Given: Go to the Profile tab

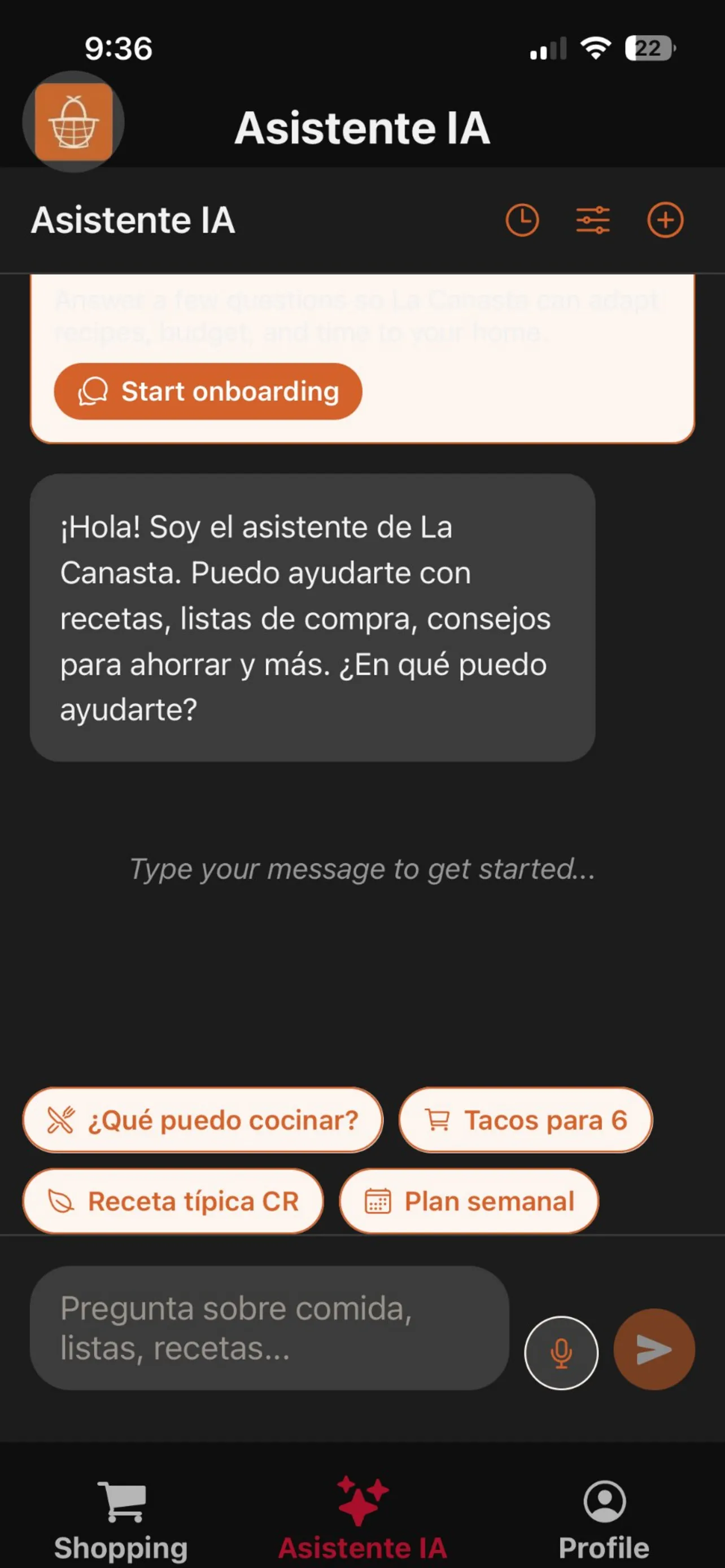Looking at the screenshot, I should tap(604, 1516).
